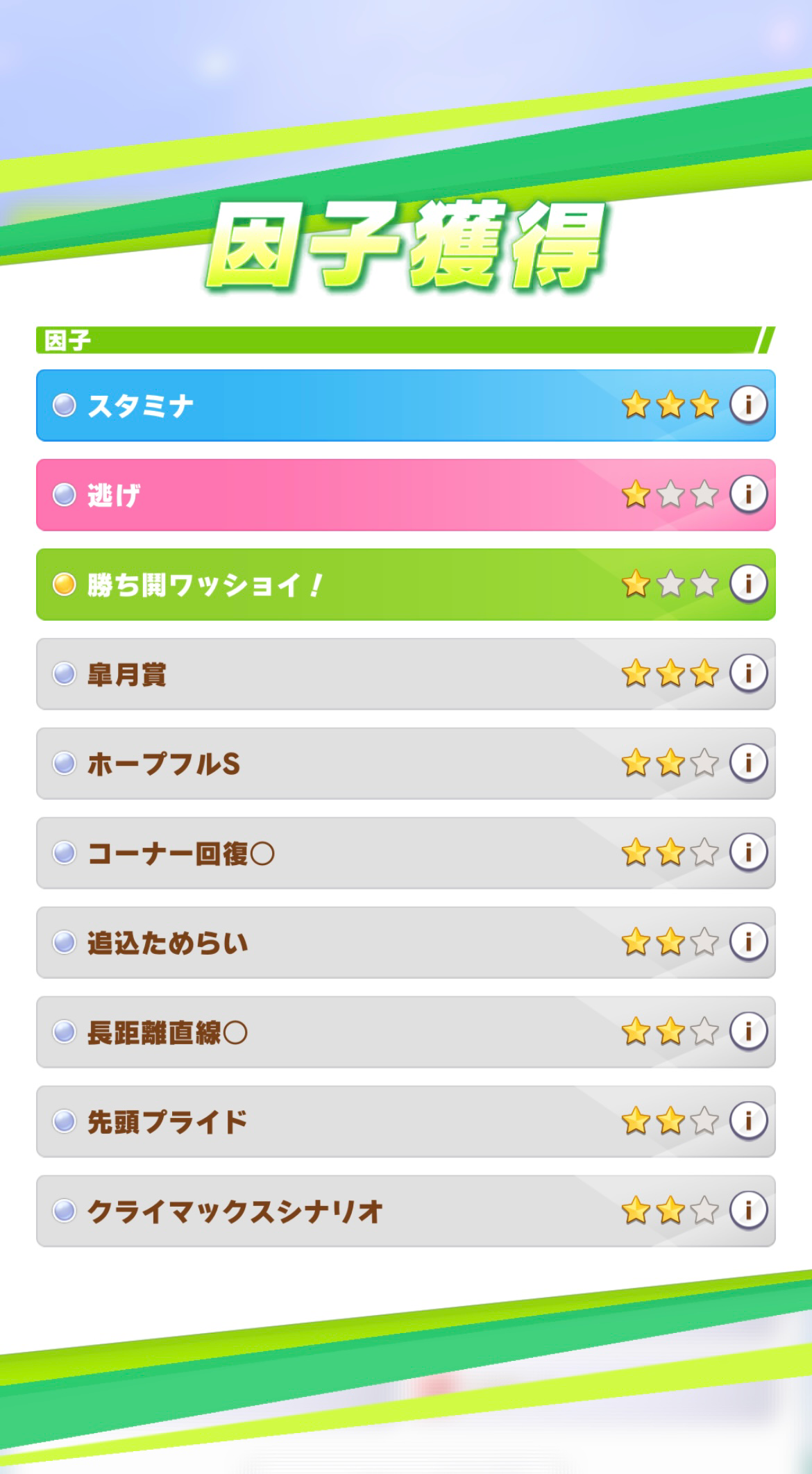This screenshot has height=1474, width=812.
Task: Open info for ホープフルS
Action: point(748,762)
